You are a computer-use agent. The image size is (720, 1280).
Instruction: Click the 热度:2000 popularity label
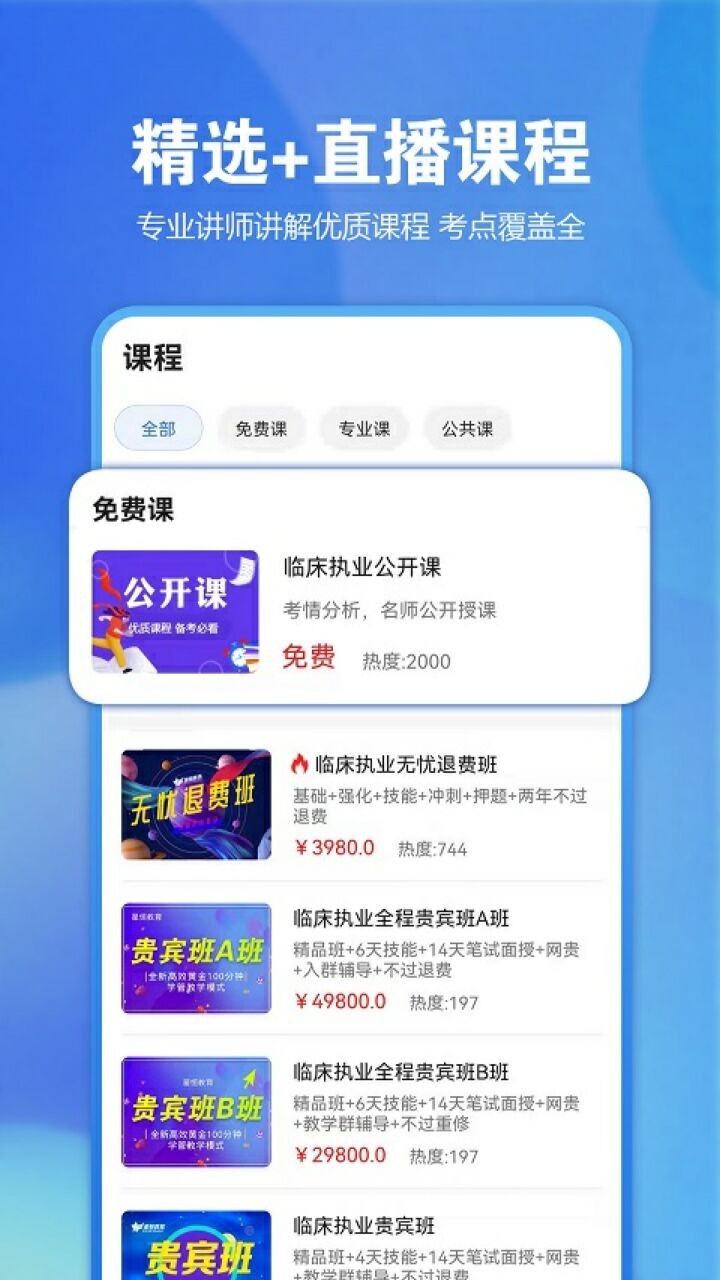(404, 660)
